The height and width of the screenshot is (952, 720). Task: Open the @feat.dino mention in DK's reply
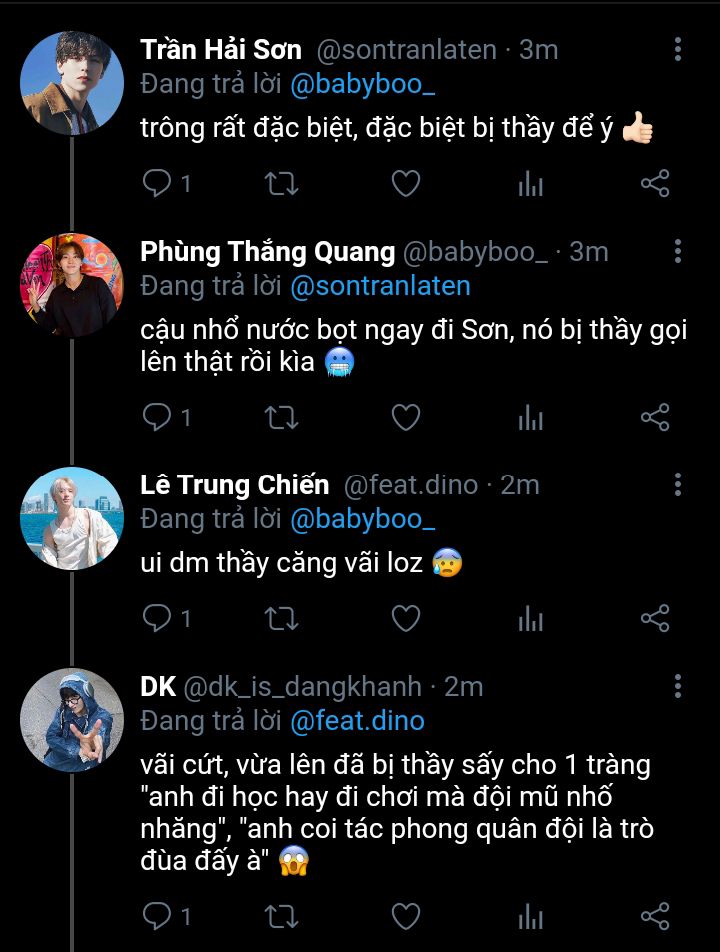tap(357, 720)
